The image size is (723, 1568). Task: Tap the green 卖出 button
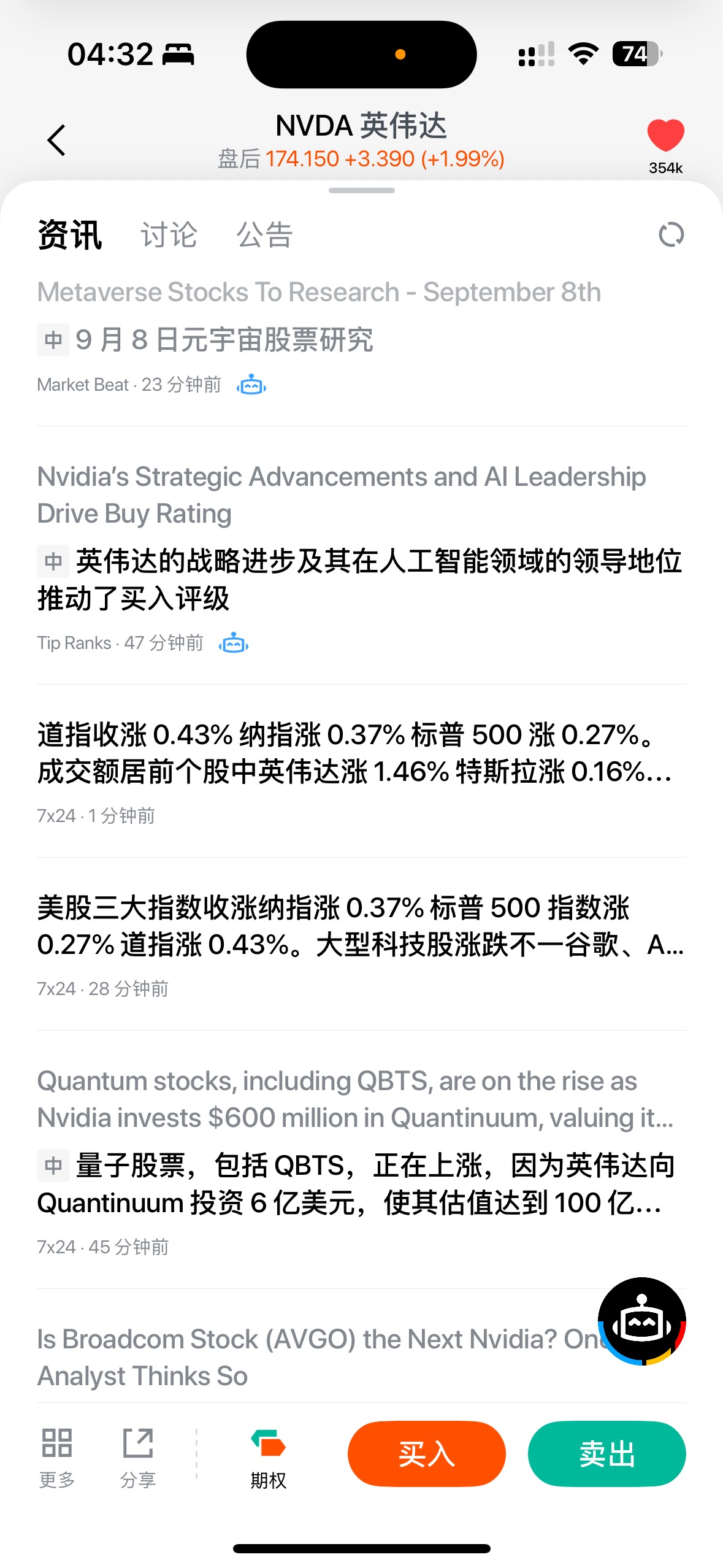[606, 1453]
